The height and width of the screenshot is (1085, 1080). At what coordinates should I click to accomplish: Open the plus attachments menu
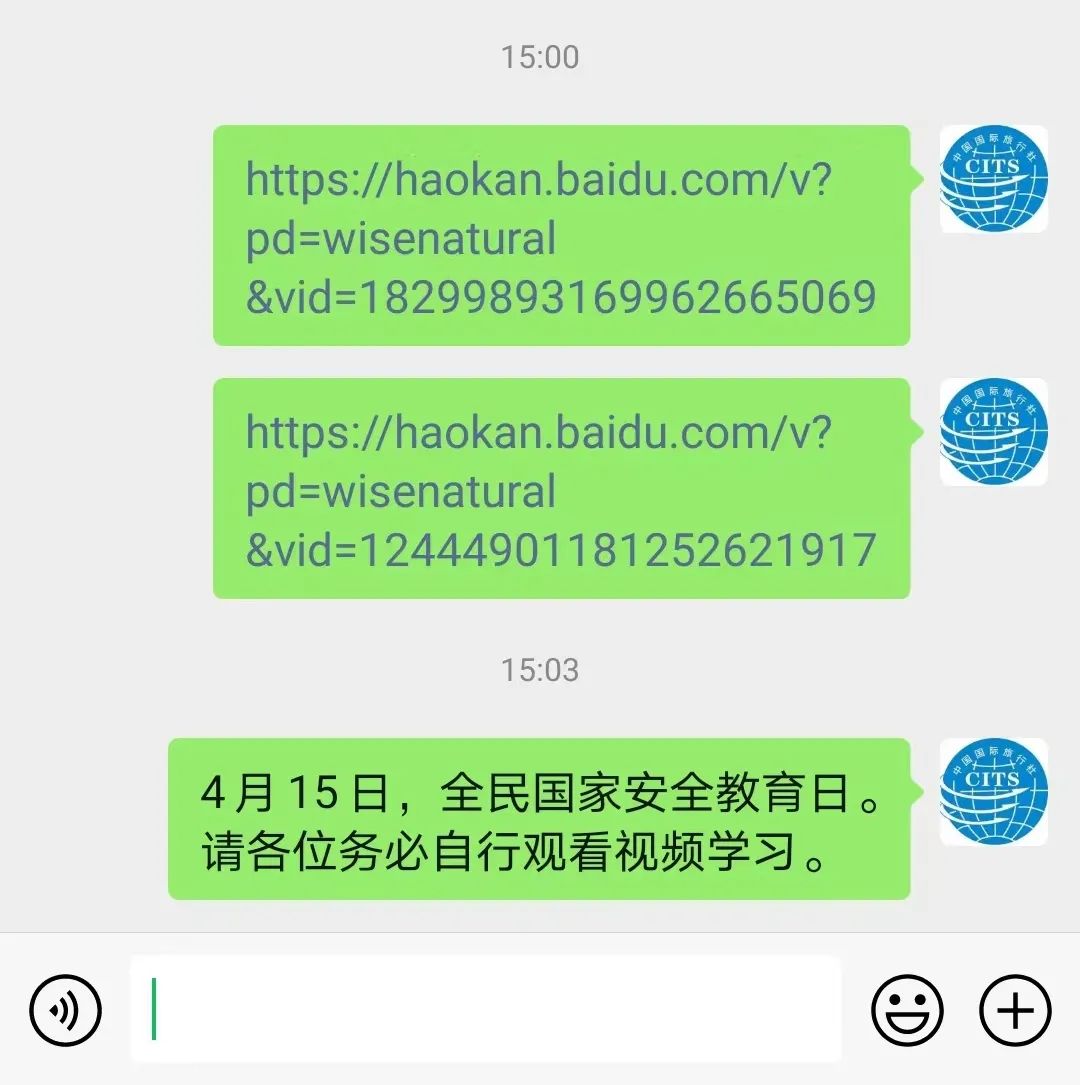(1015, 1011)
